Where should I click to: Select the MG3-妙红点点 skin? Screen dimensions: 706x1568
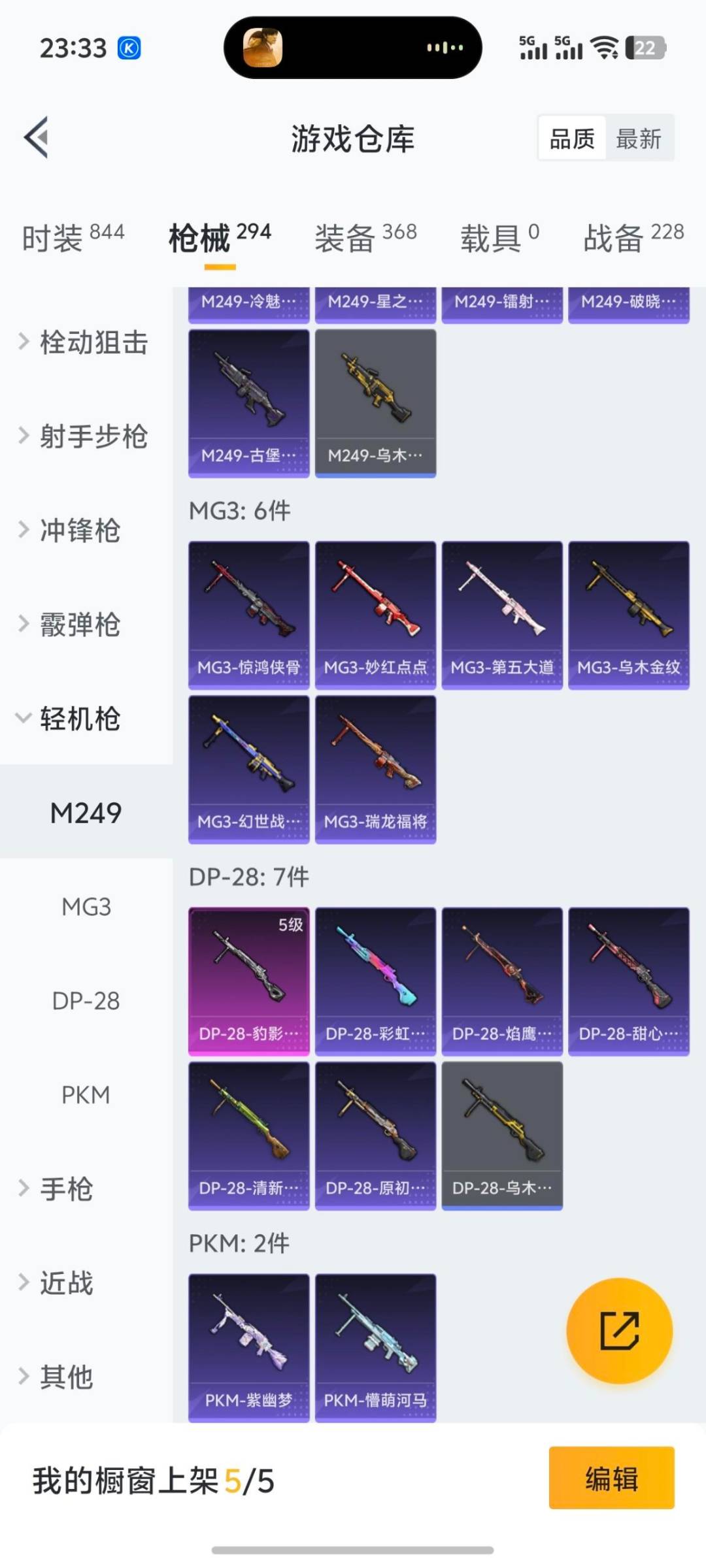pos(376,611)
